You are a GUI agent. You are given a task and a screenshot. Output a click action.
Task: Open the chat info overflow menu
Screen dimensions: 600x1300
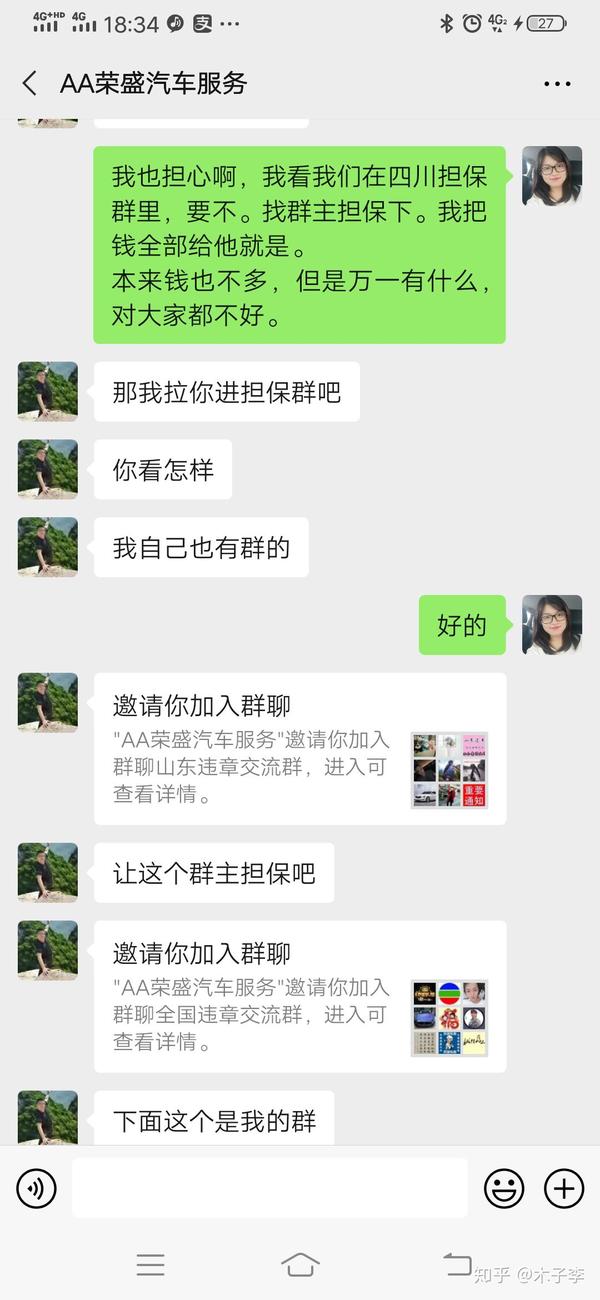(x=557, y=84)
